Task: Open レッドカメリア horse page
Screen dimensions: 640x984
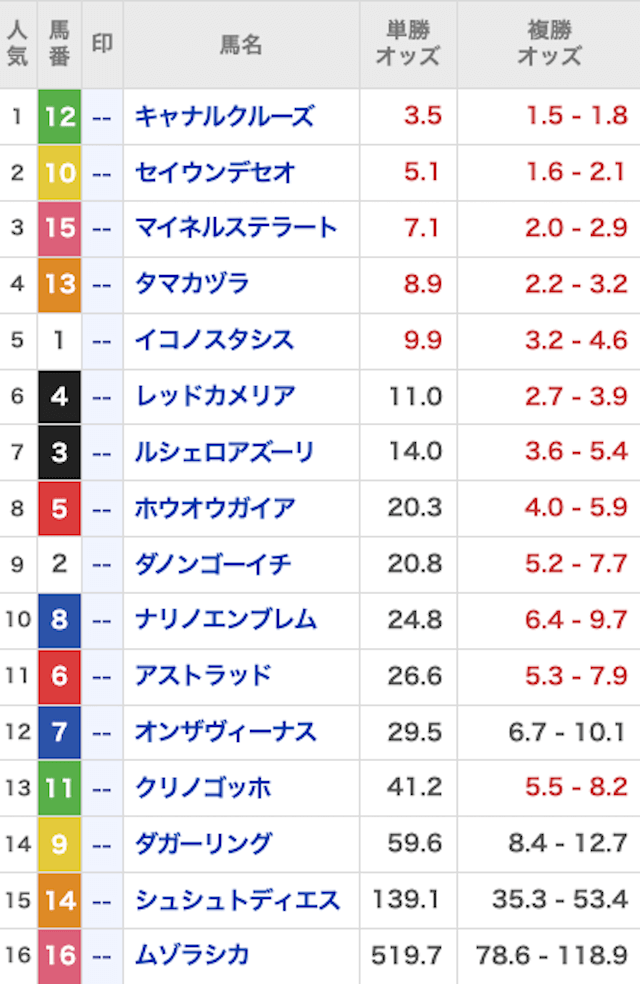Action: pos(215,396)
